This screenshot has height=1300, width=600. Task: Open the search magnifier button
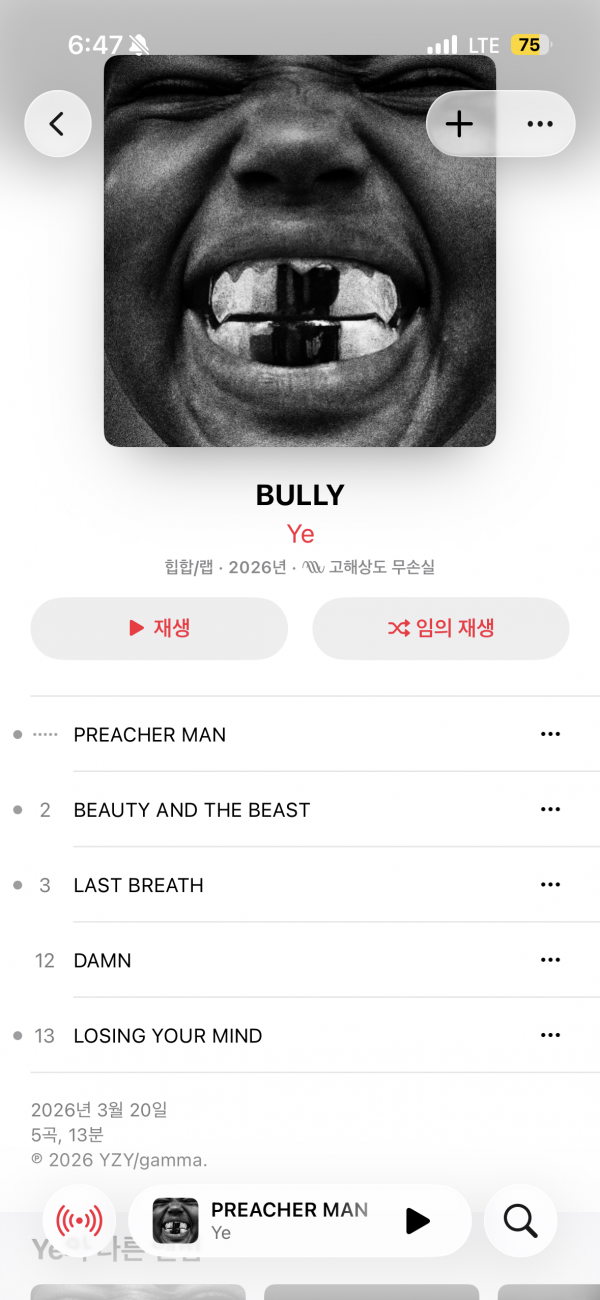coord(520,1221)
